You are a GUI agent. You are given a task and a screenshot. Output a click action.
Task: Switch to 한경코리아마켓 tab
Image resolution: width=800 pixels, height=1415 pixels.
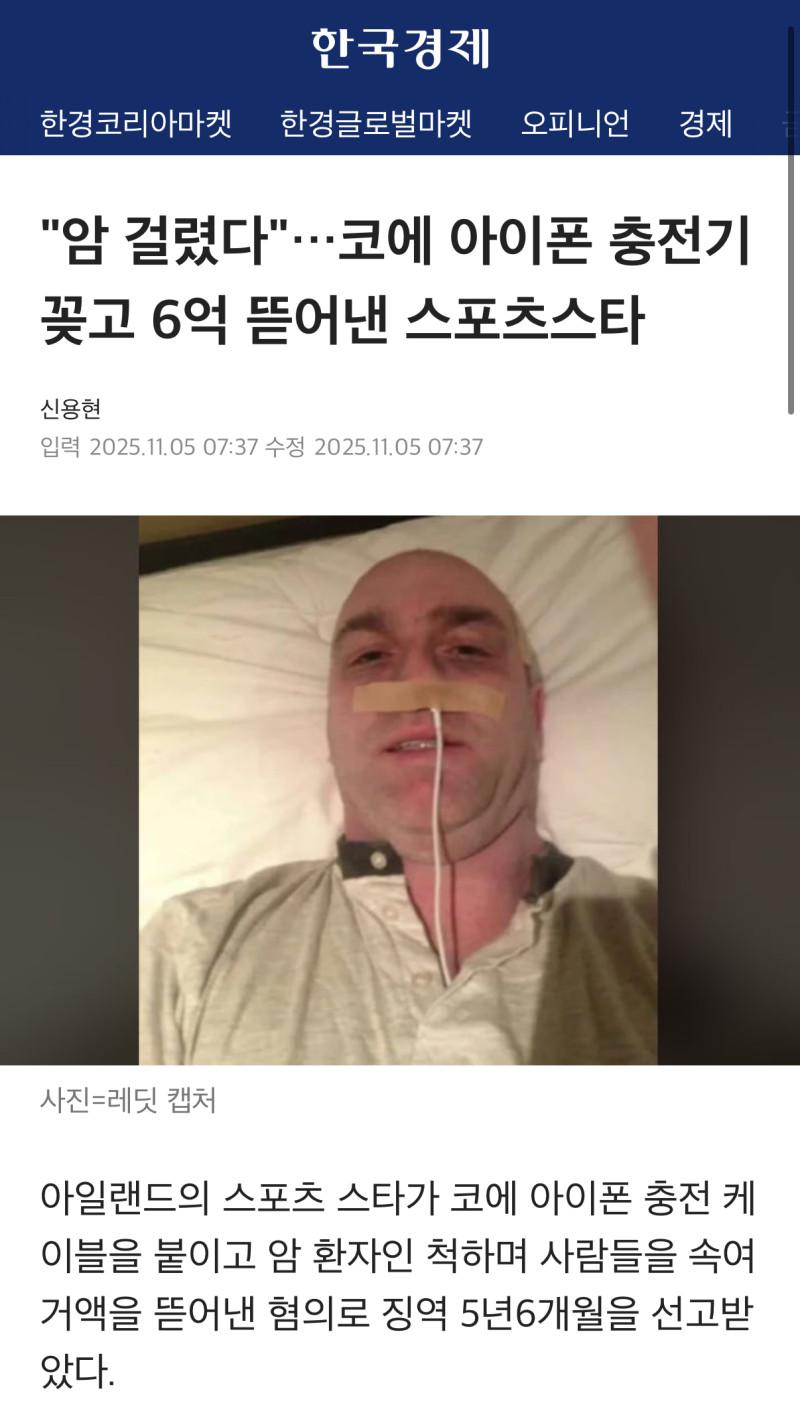(136, 124)
